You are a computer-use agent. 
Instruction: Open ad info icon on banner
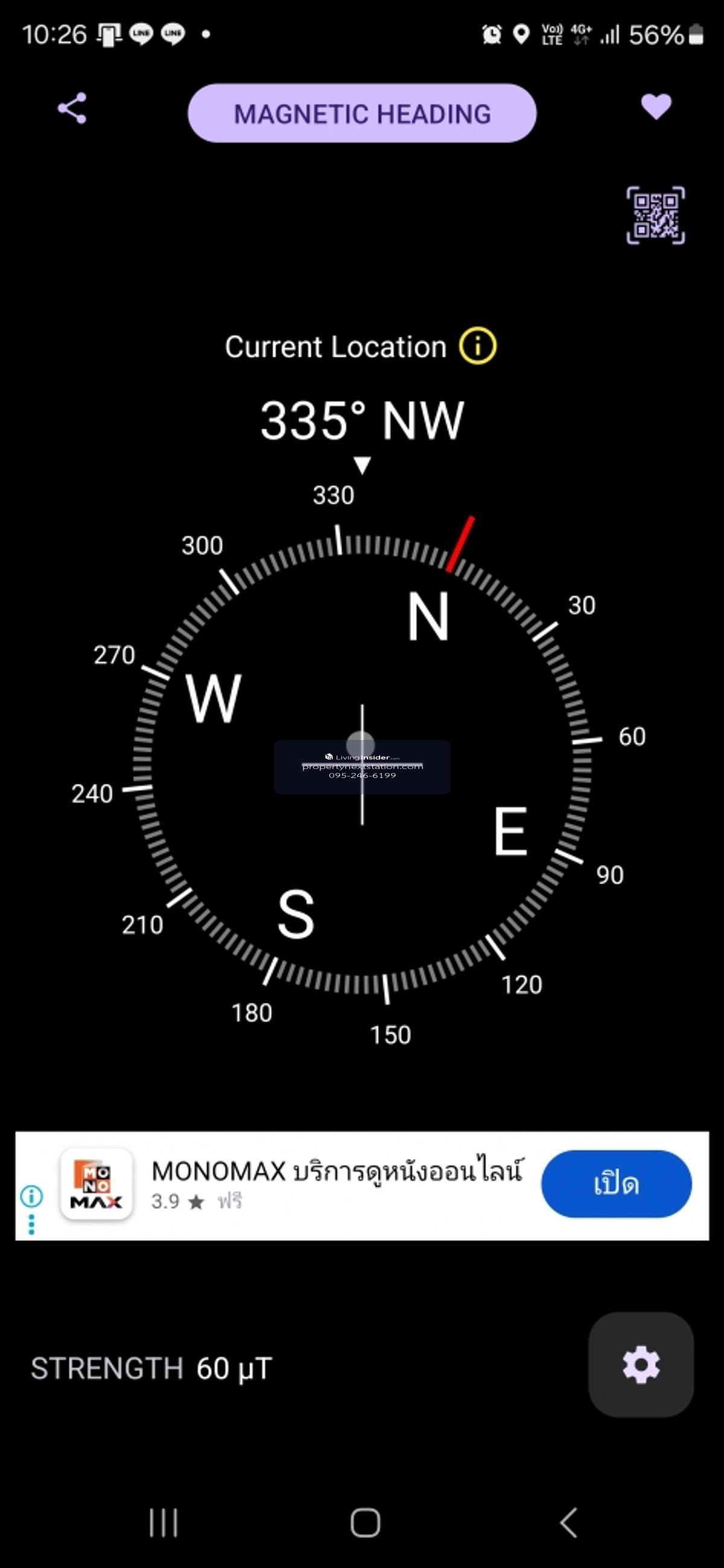click(x=31, y=1196)
